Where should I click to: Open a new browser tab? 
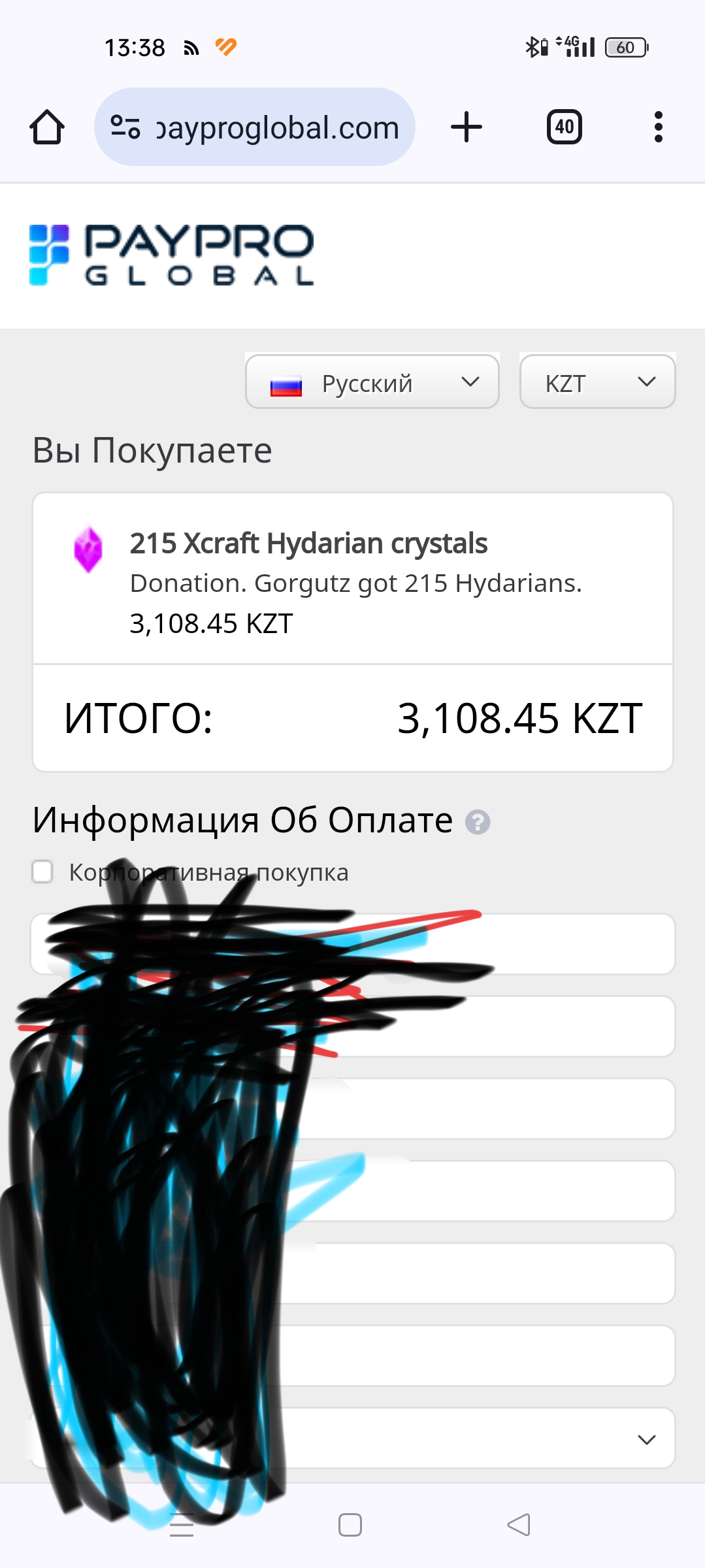[x=467, y=127]
